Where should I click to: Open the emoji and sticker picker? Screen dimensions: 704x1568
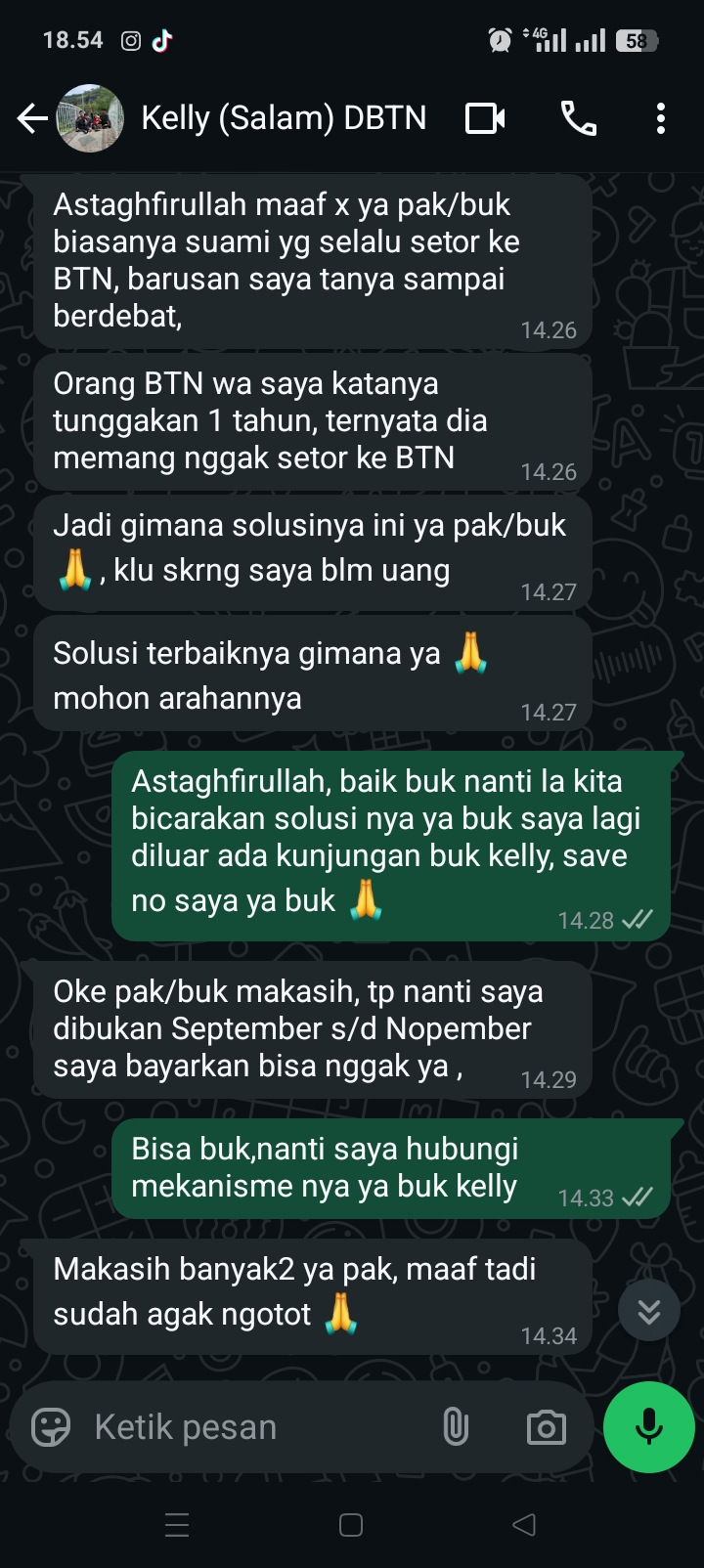(51, 1427)
